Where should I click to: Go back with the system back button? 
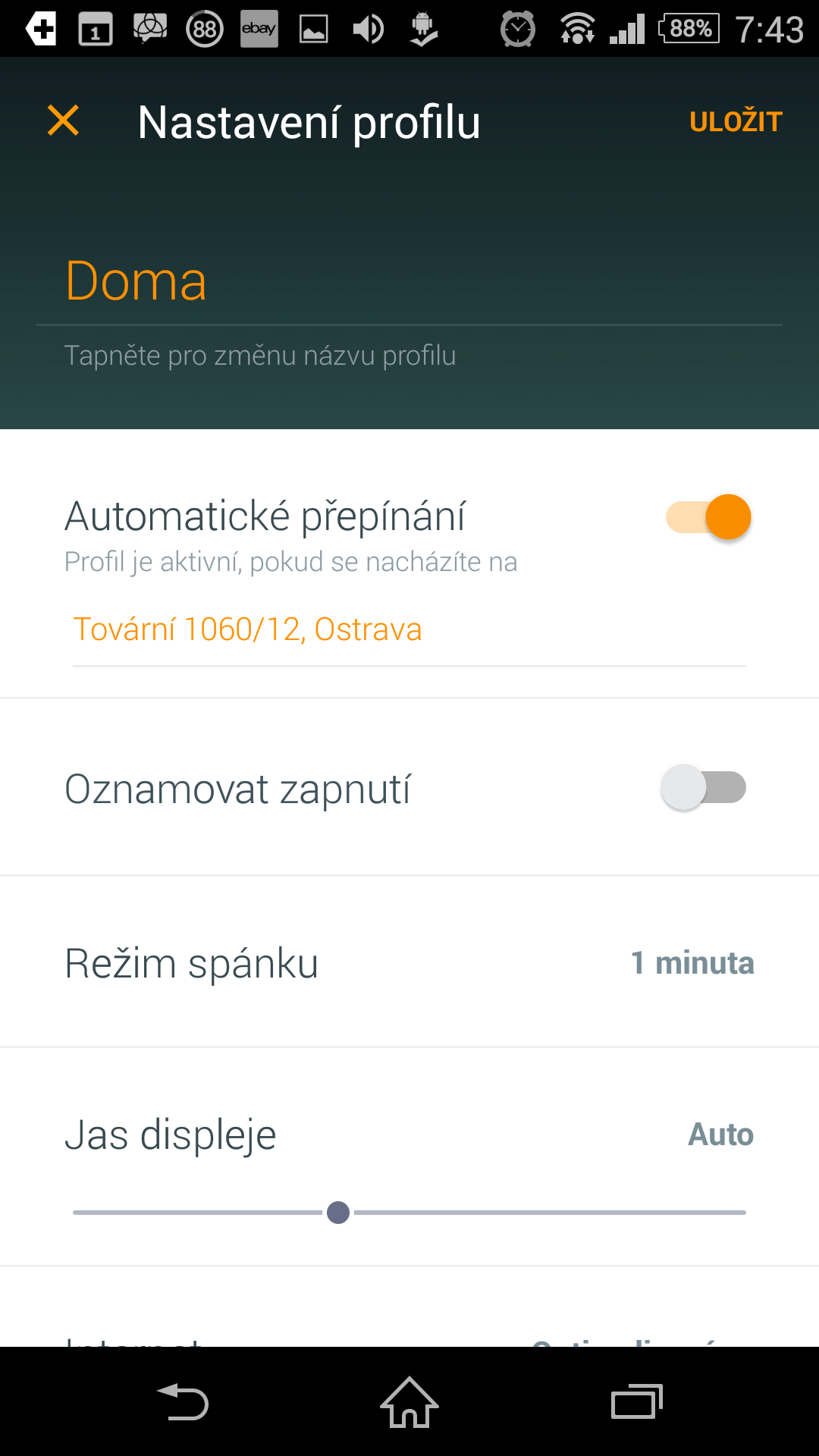tap(182, 1402)
